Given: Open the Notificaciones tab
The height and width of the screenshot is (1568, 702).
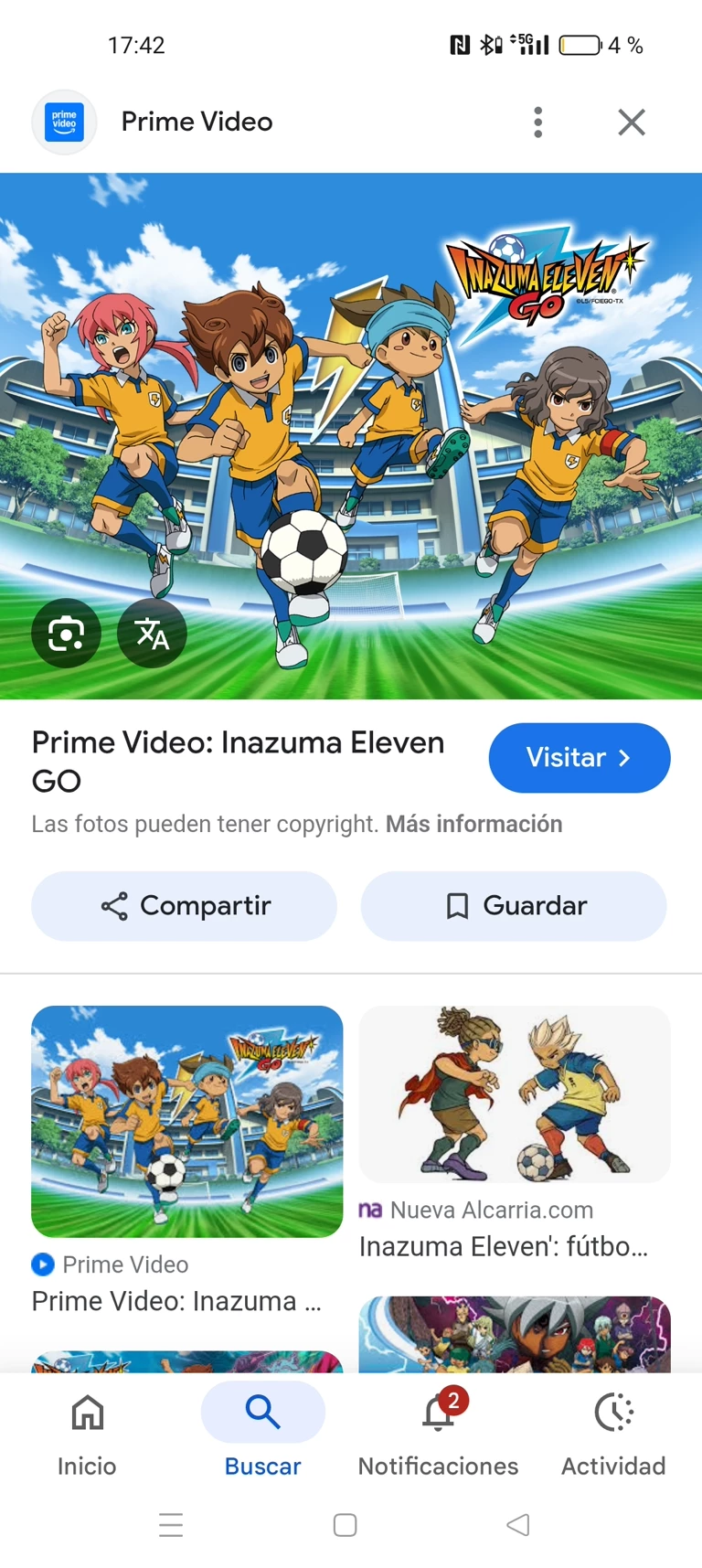Looking at the screenshot, I should (x=438, y=1431).
